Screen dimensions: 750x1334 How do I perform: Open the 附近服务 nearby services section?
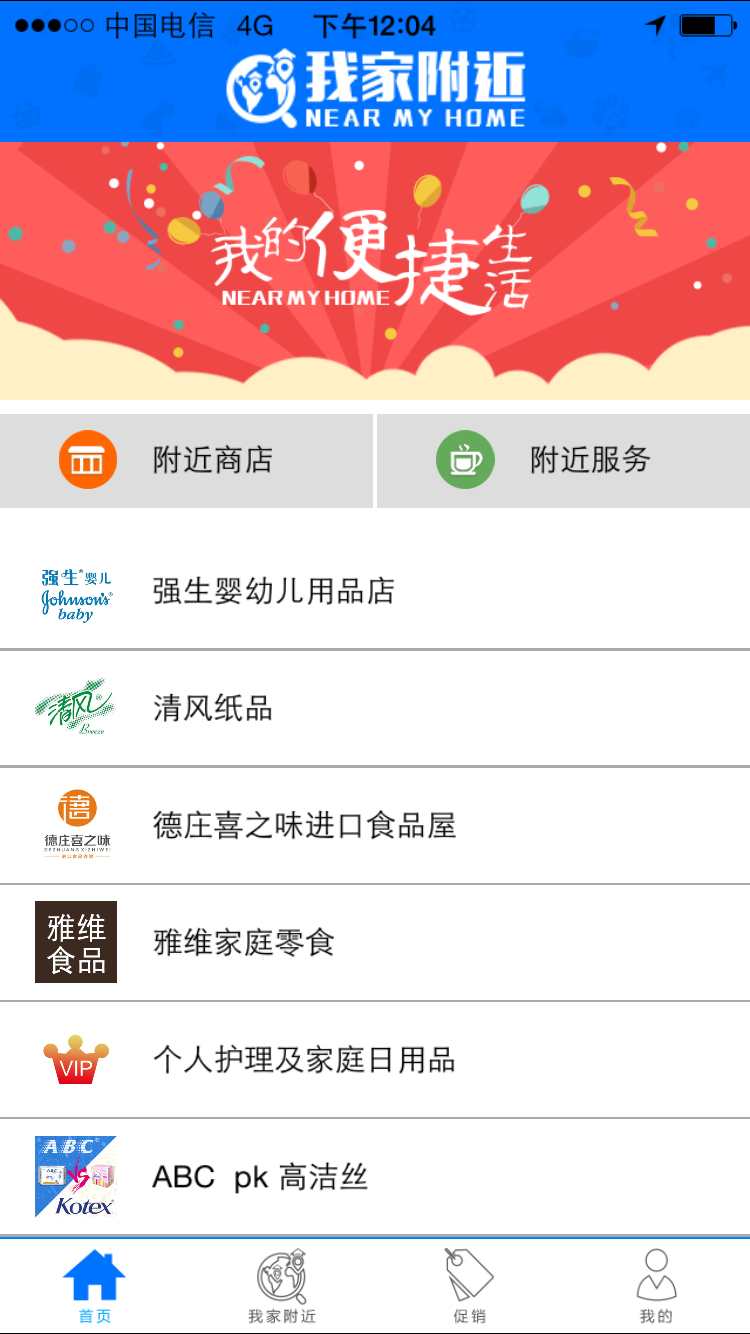tap(563, 461)
